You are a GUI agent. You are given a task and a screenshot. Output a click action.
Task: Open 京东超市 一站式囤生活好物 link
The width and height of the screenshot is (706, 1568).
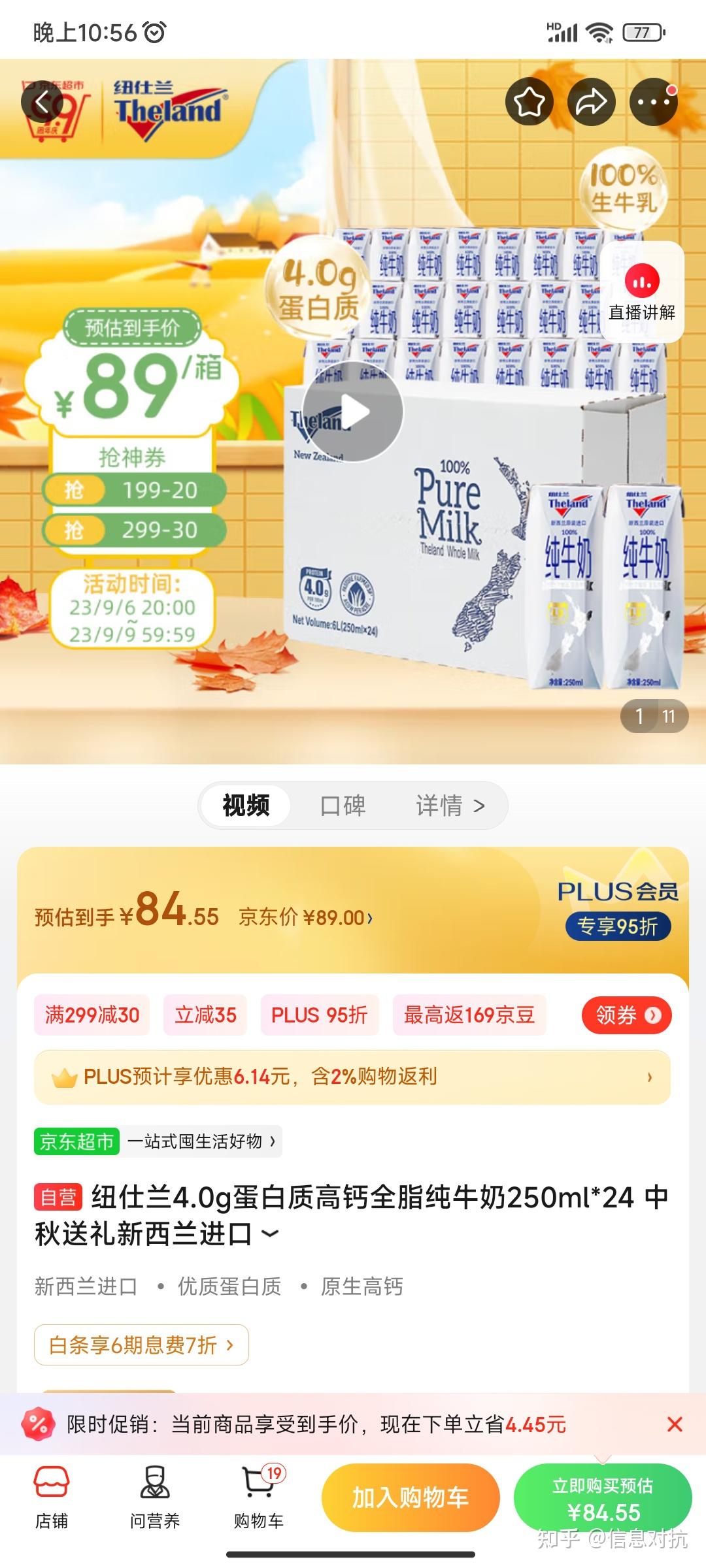158,1141
